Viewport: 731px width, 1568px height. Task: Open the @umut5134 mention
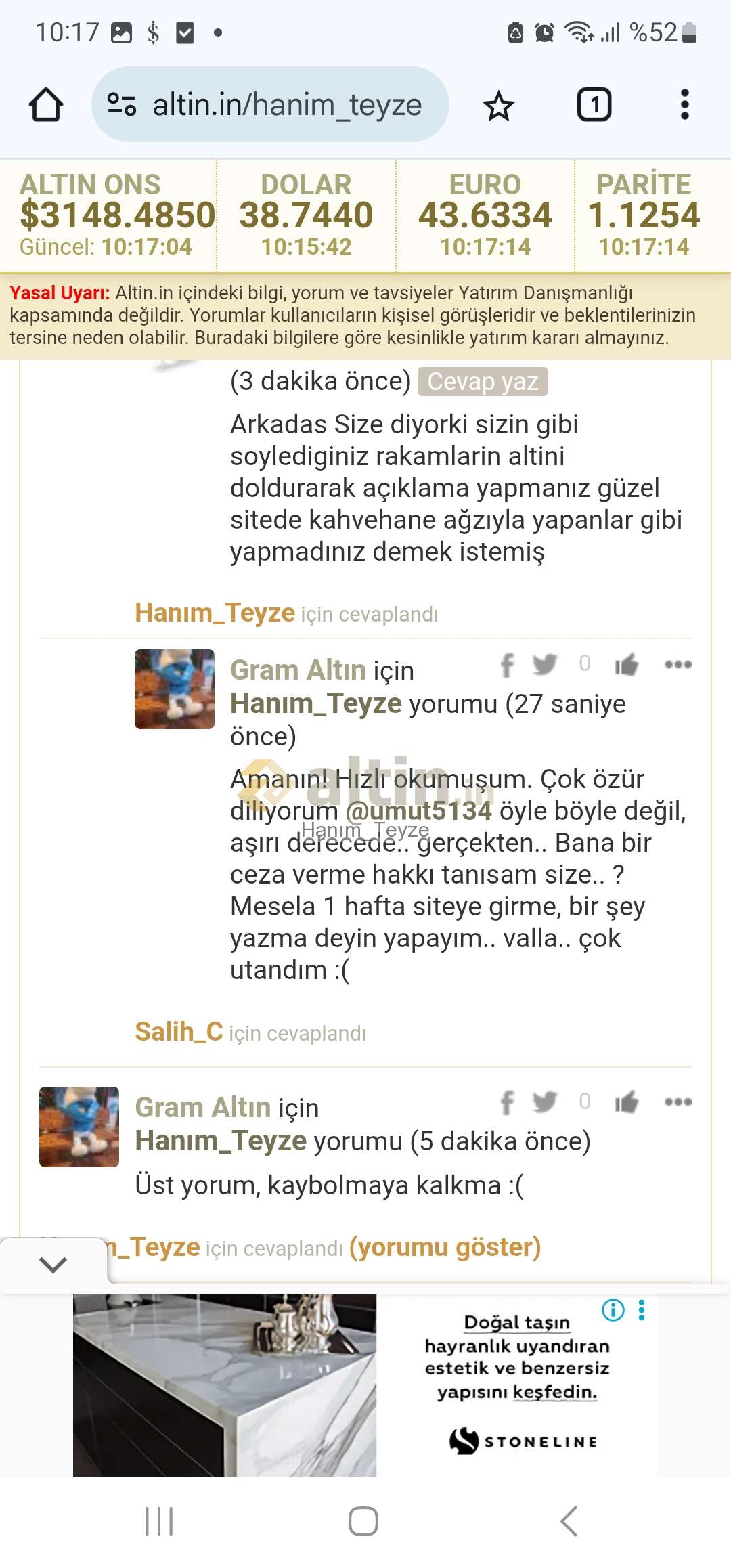point(418,811)
